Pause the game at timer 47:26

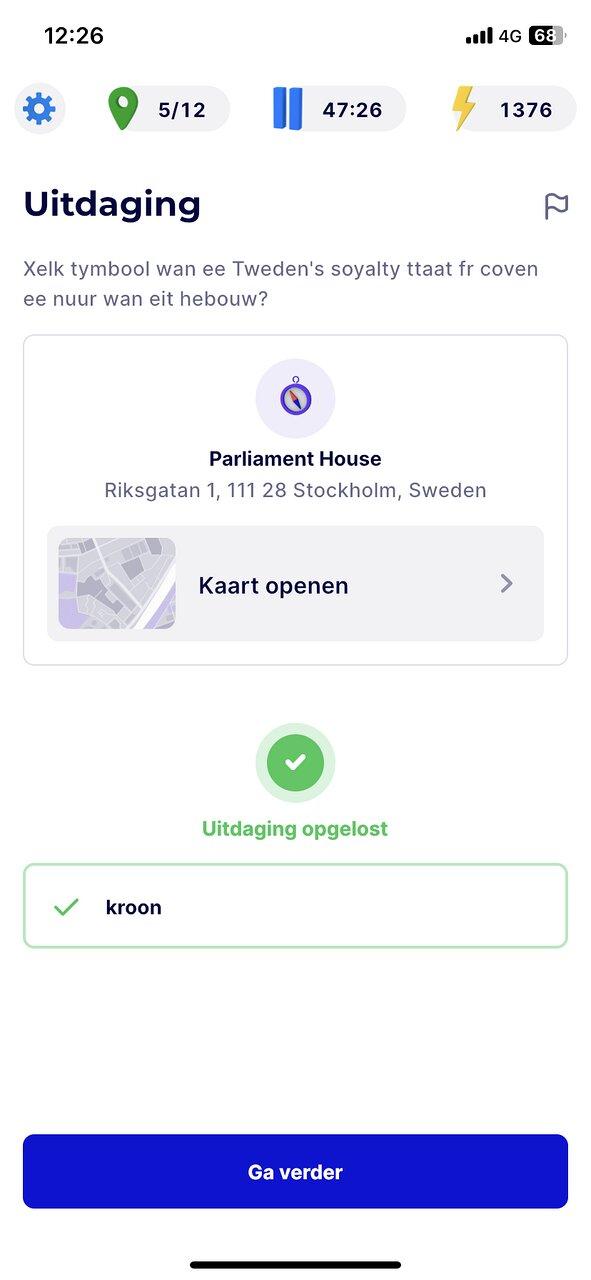337,109
